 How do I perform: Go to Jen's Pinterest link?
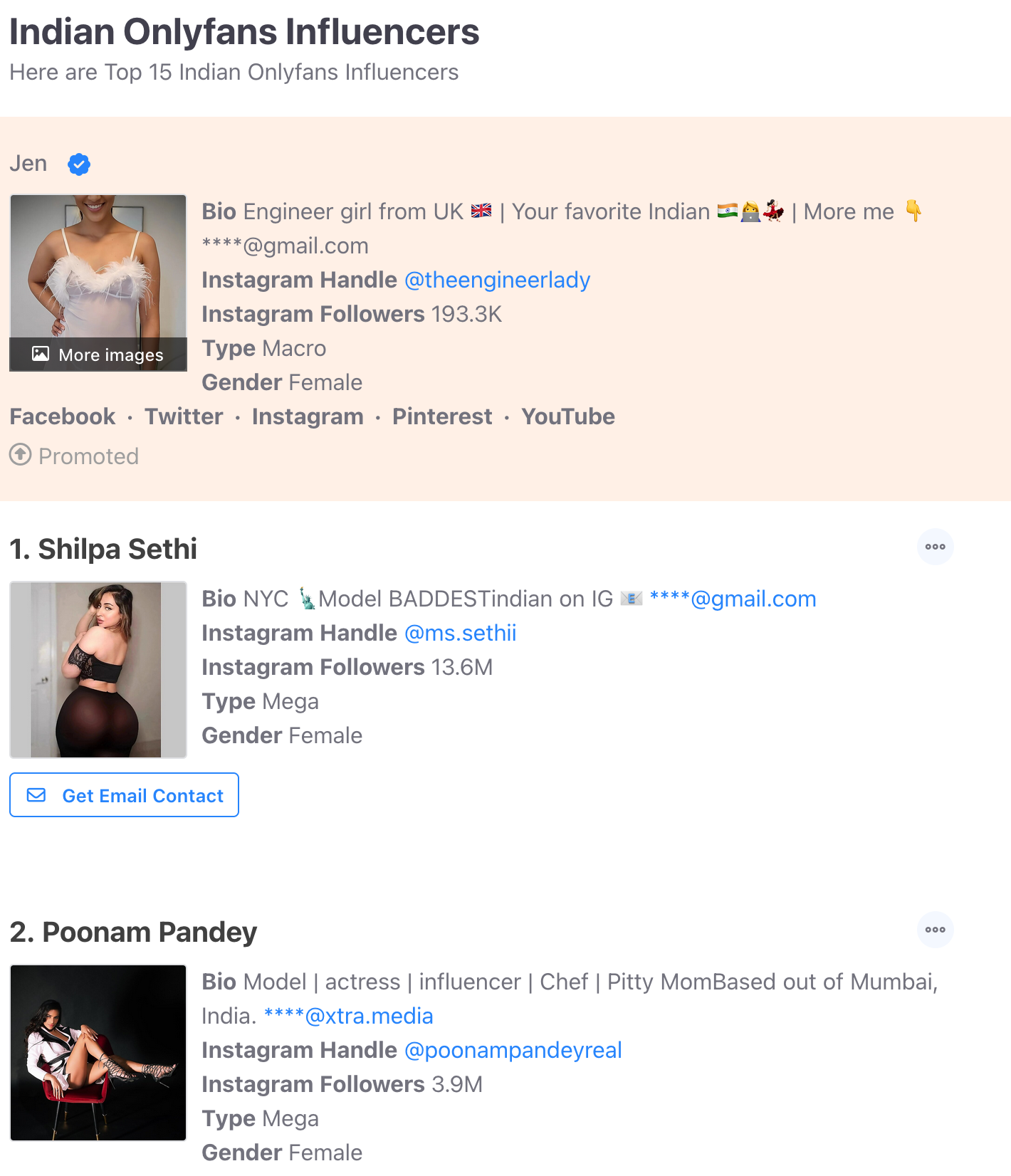click(x=442, y=416)
